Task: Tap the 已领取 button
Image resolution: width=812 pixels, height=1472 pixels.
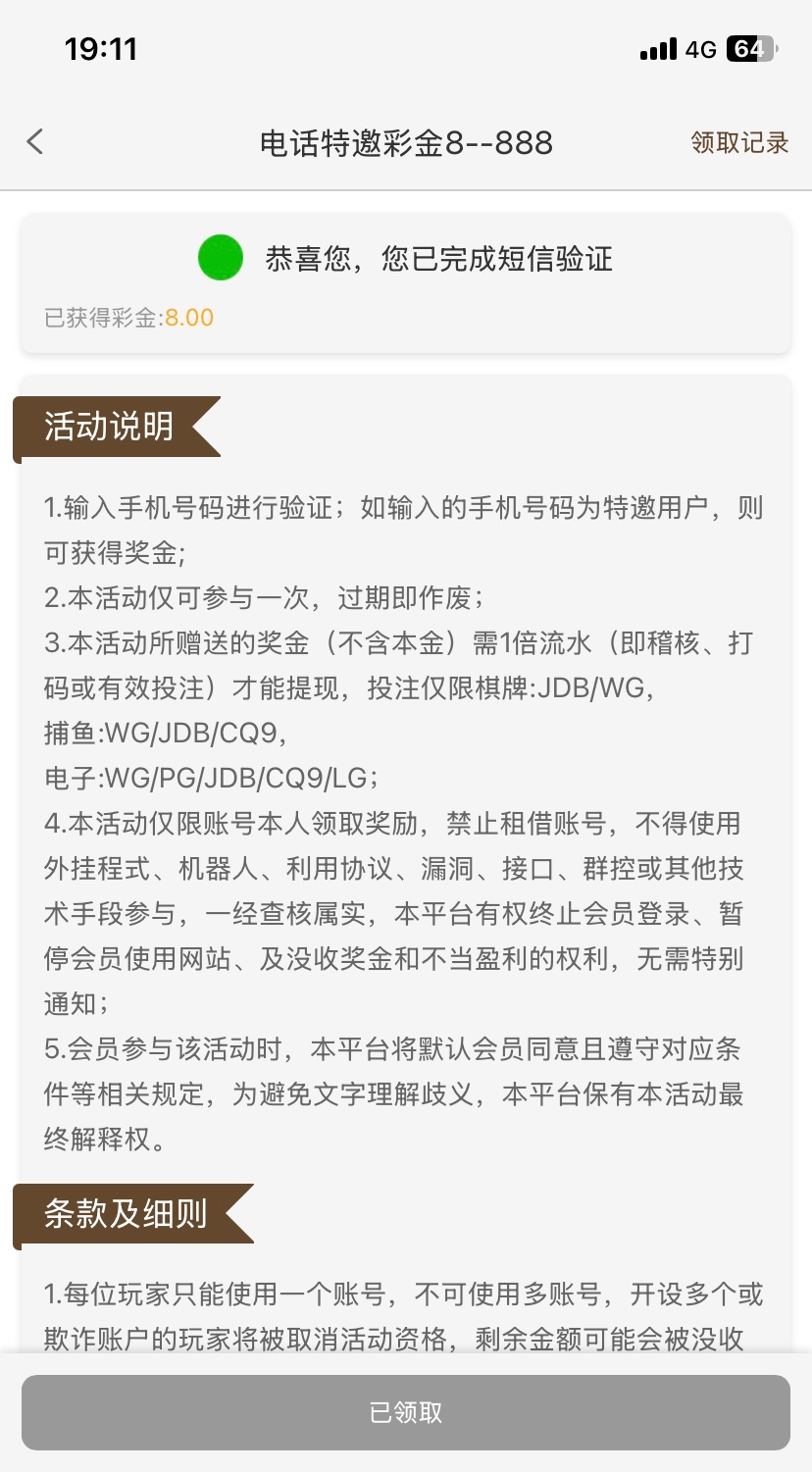Action: point(406,1412)
